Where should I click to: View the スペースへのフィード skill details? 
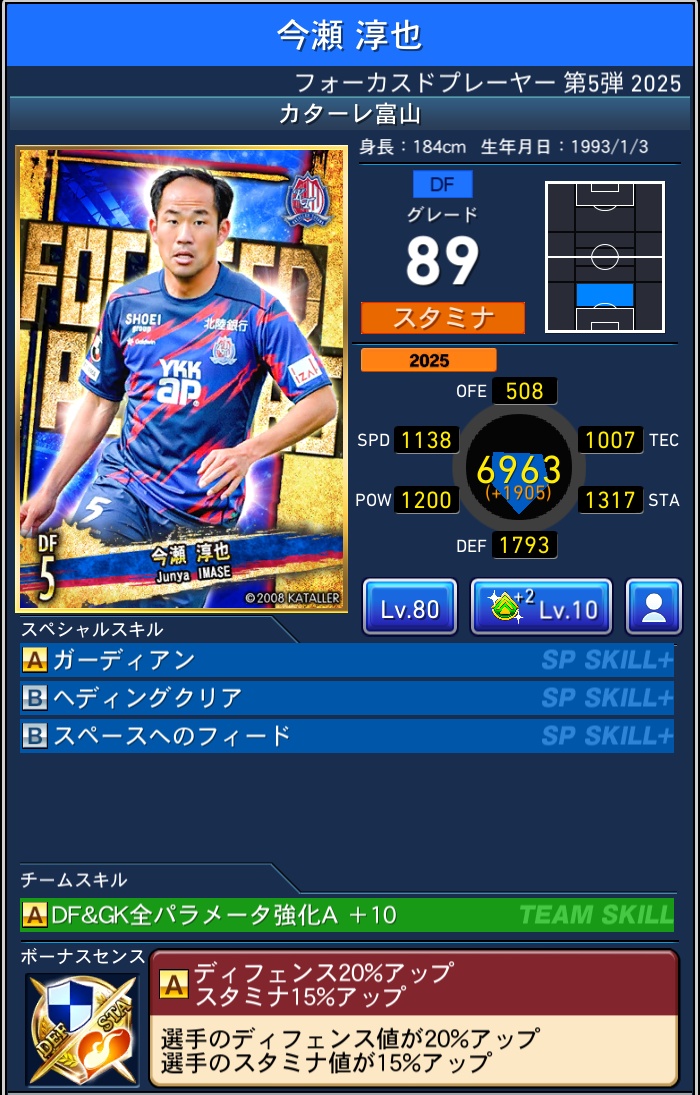click(346, 736)
